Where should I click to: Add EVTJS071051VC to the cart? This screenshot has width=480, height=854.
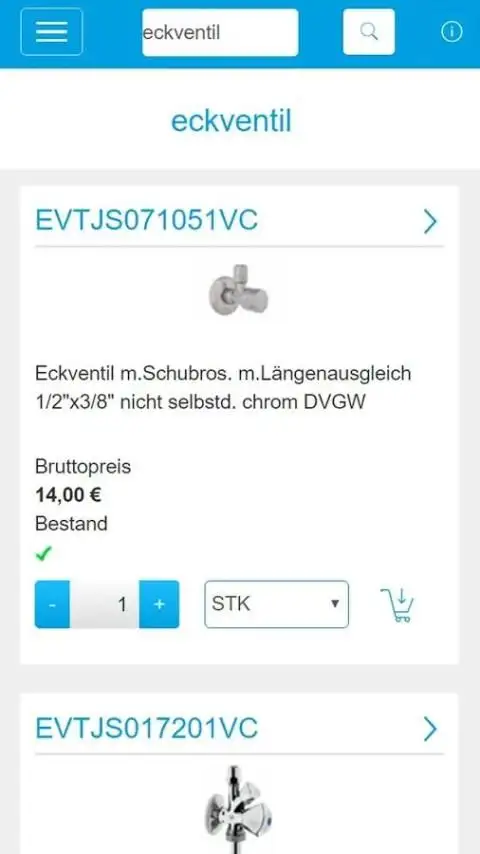pyautogui.click(x=397, y=605)
